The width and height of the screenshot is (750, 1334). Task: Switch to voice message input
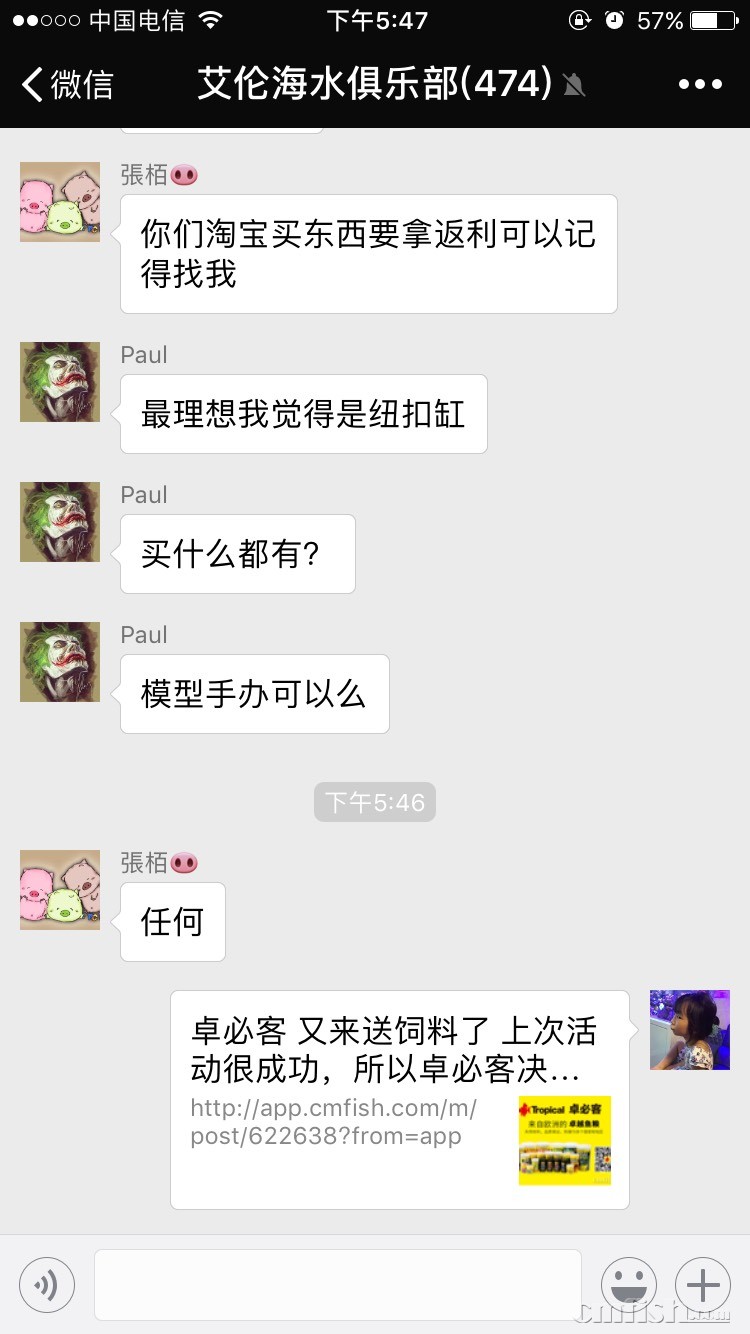(x=46, y=1285)
